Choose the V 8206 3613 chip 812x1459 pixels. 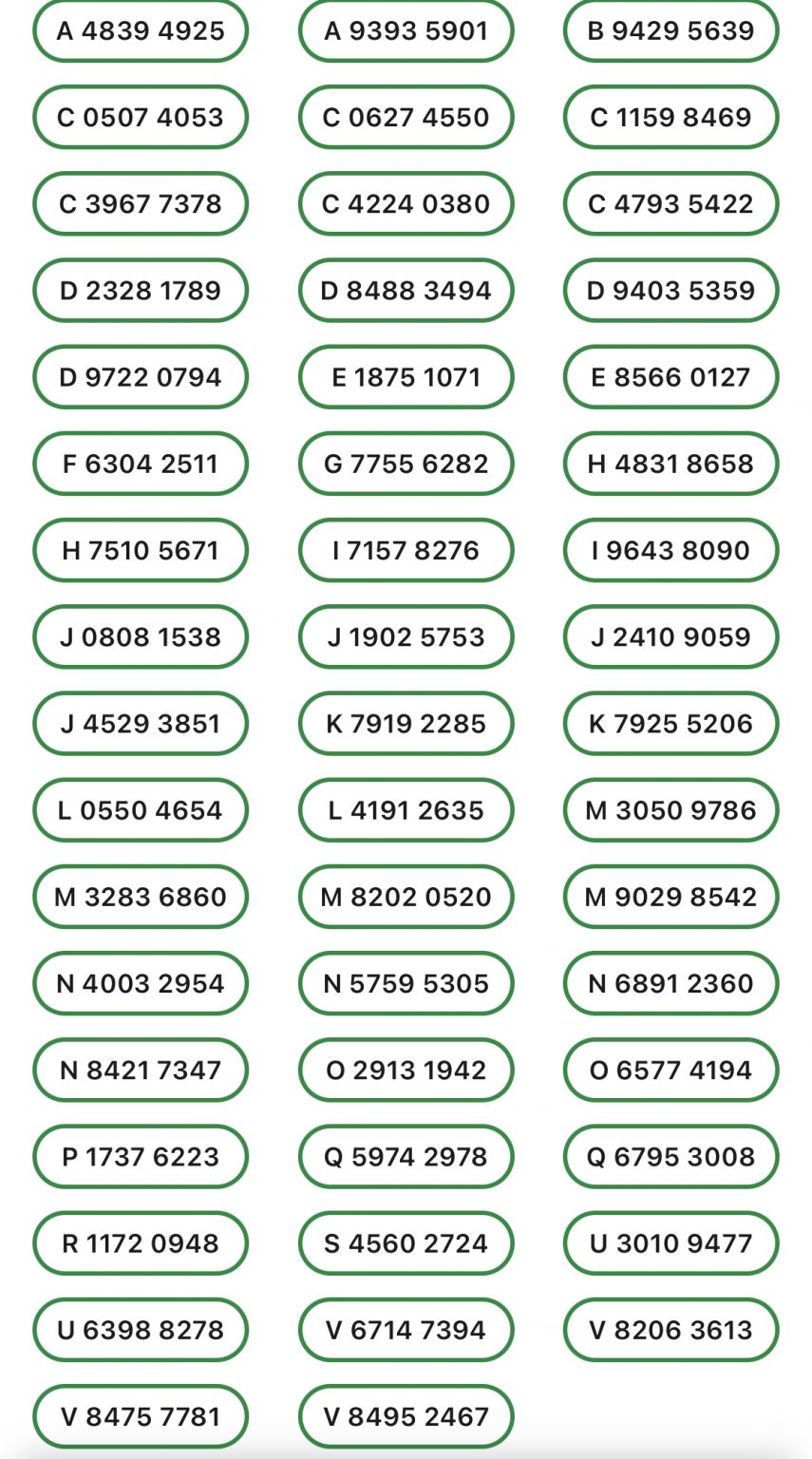coord(671,1329)
